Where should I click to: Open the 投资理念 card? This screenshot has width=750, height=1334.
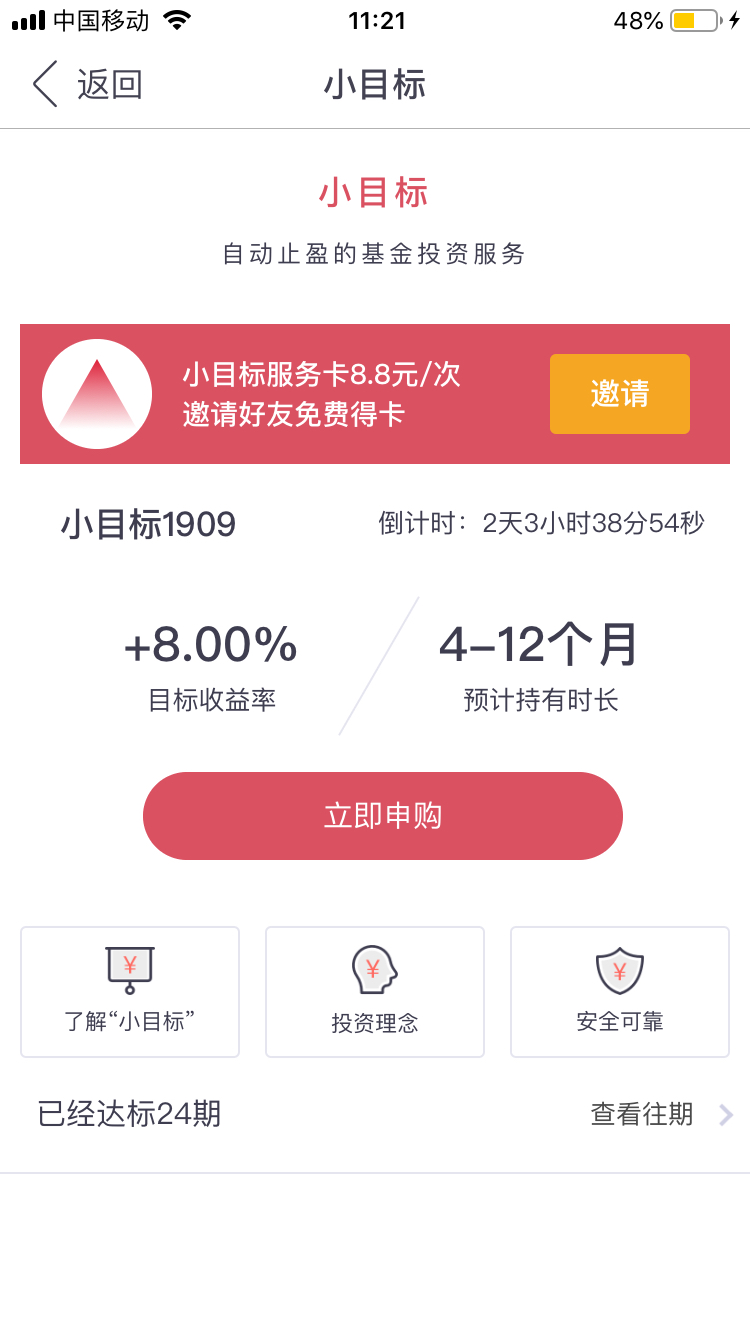375,992
